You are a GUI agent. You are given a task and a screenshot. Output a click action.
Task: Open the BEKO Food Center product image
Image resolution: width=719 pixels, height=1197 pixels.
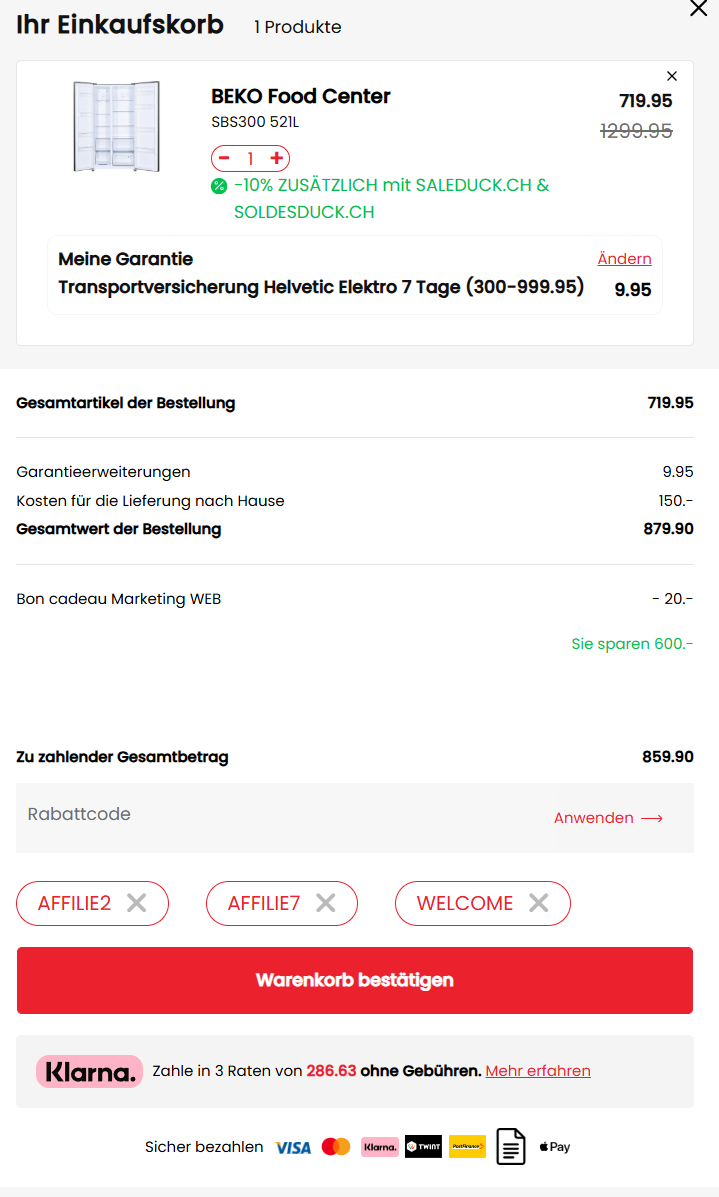(x=116, y=127)
